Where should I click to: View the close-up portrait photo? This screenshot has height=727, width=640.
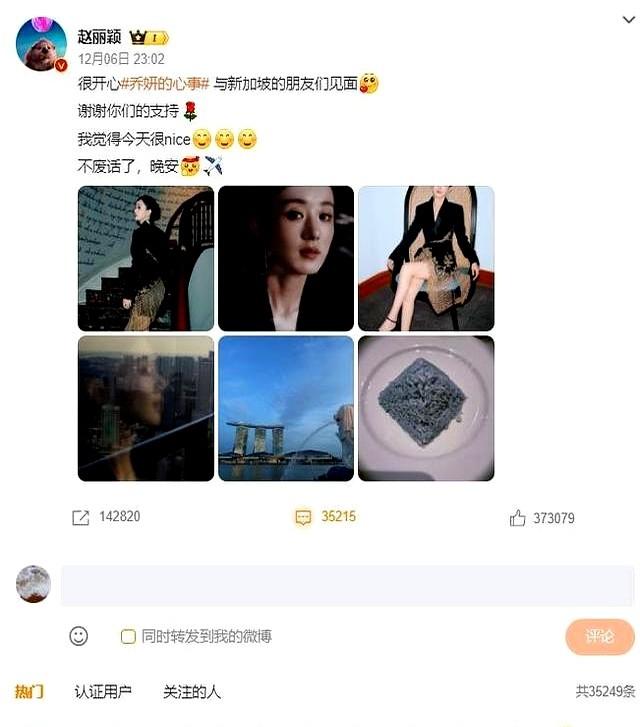click(x=286, y=258)
